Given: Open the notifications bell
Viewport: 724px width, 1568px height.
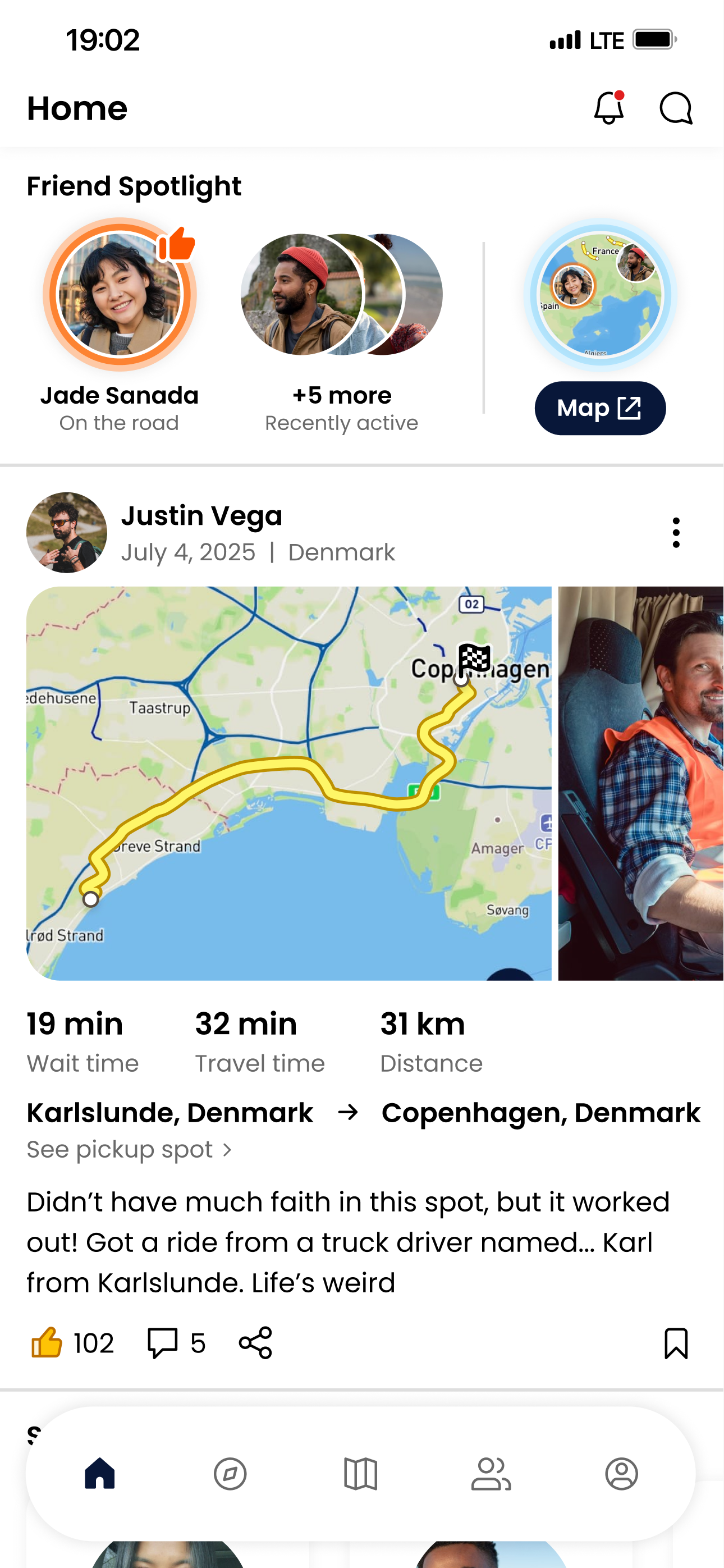Looking at the screenshot, I should 608,108.
